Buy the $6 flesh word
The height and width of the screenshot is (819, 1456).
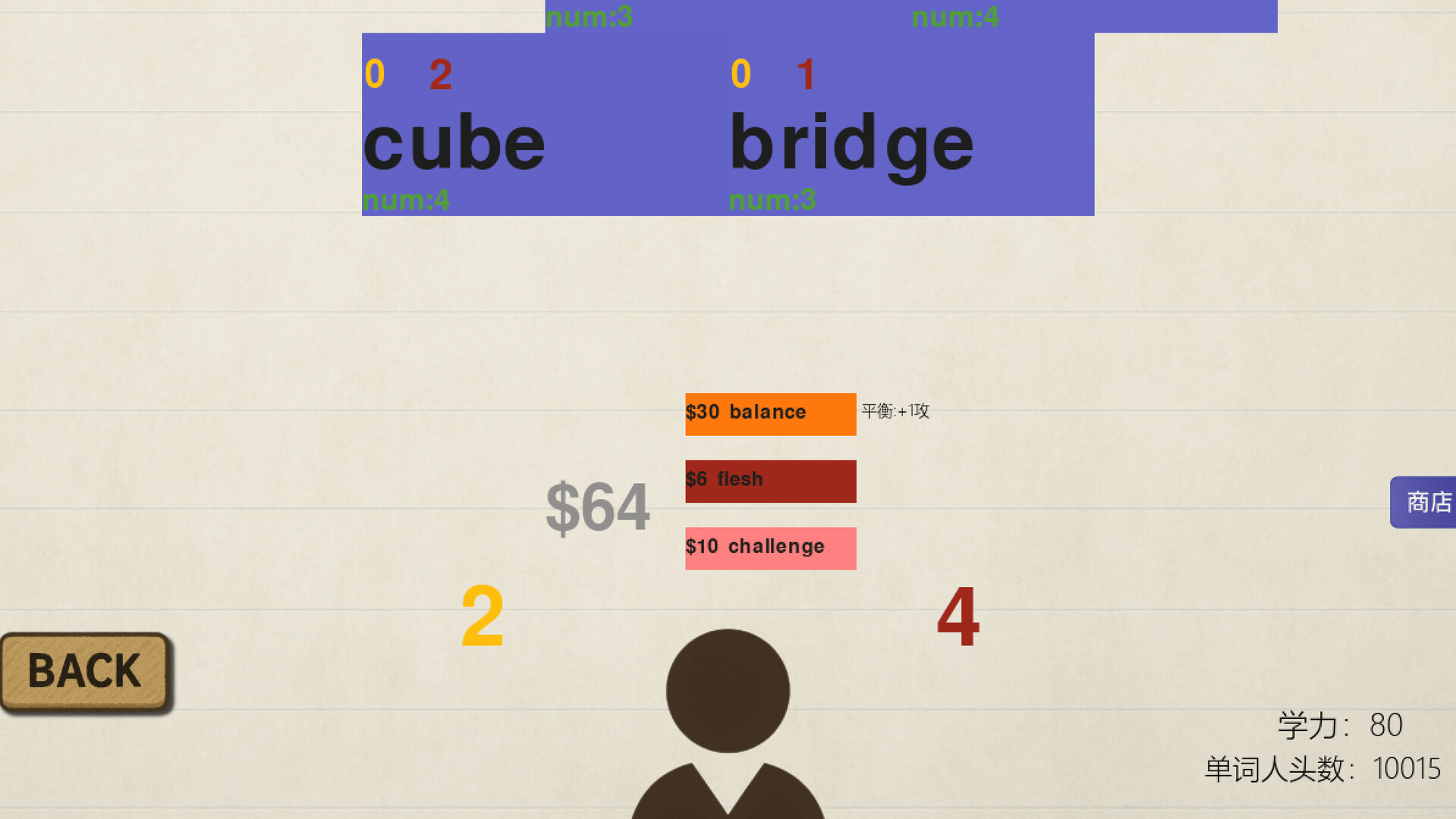click(x=770, y=481)
